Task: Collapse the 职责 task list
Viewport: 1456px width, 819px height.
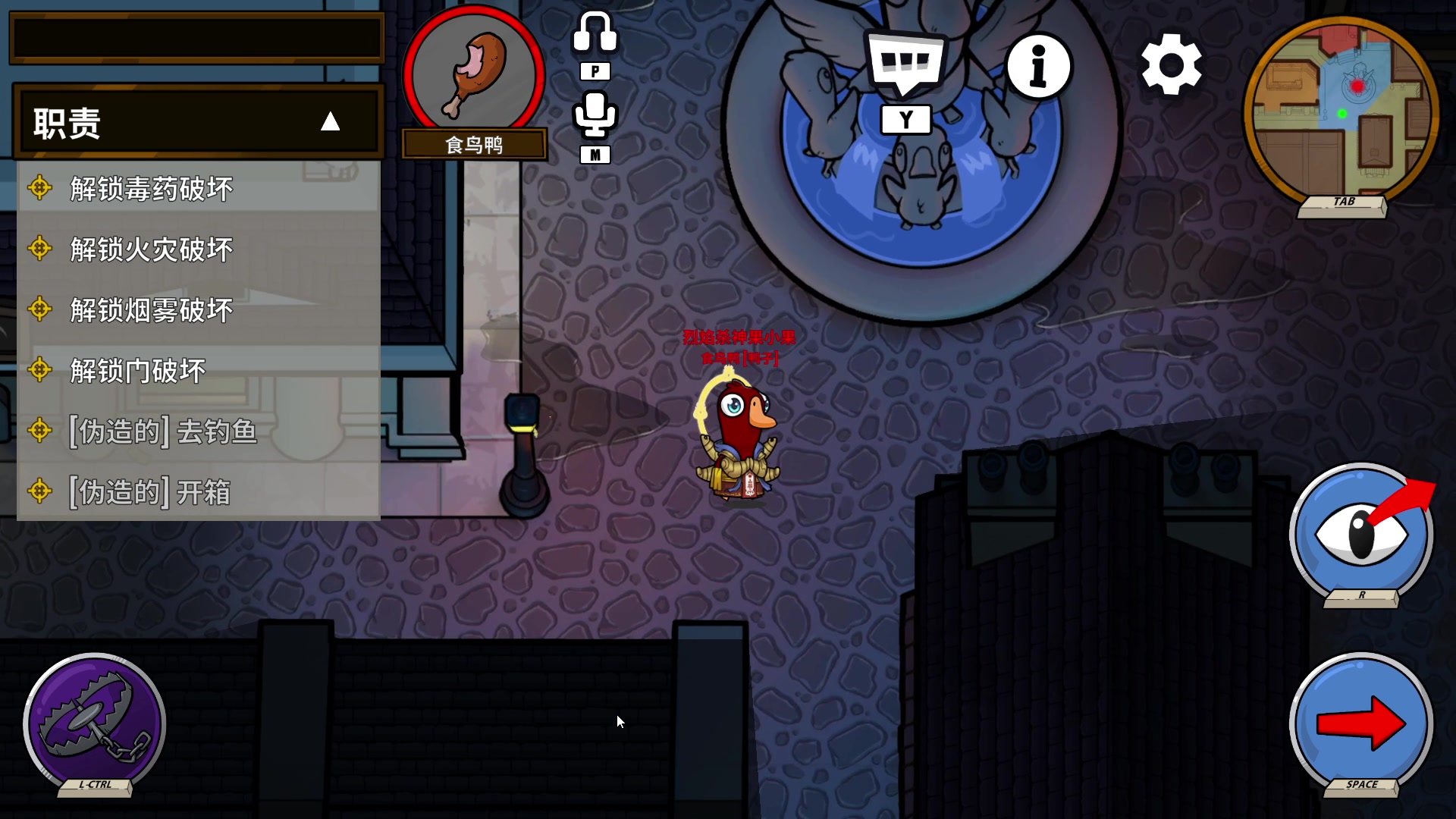Action: [330, 121]
